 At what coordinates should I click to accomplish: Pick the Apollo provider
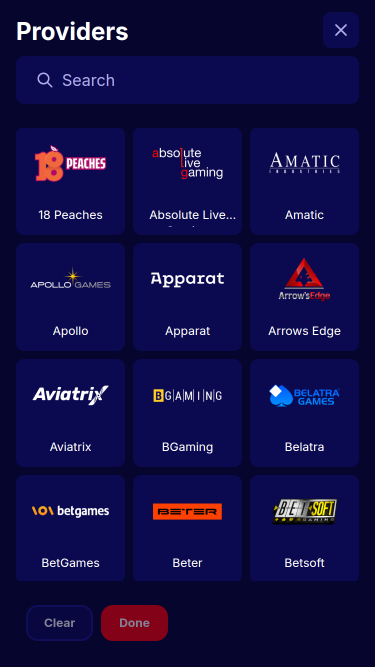coord(71,297)
